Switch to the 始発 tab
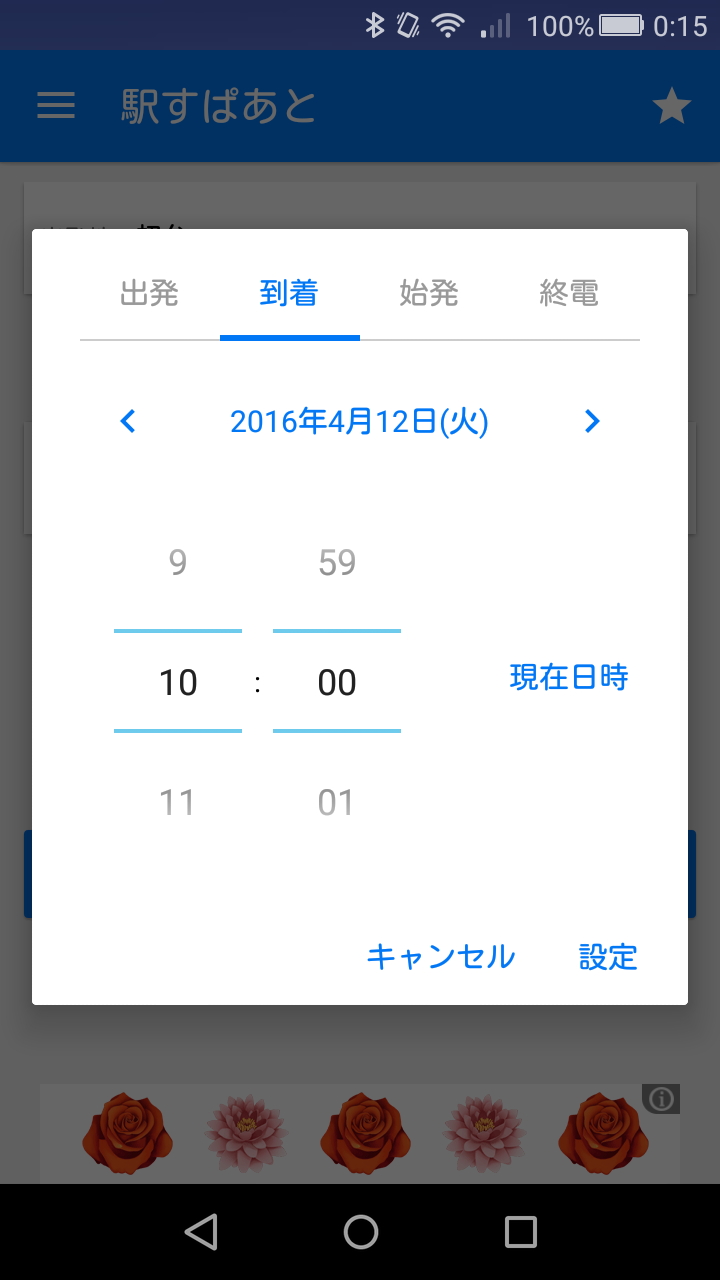720x1280 pixels. (x=429, y=294)
